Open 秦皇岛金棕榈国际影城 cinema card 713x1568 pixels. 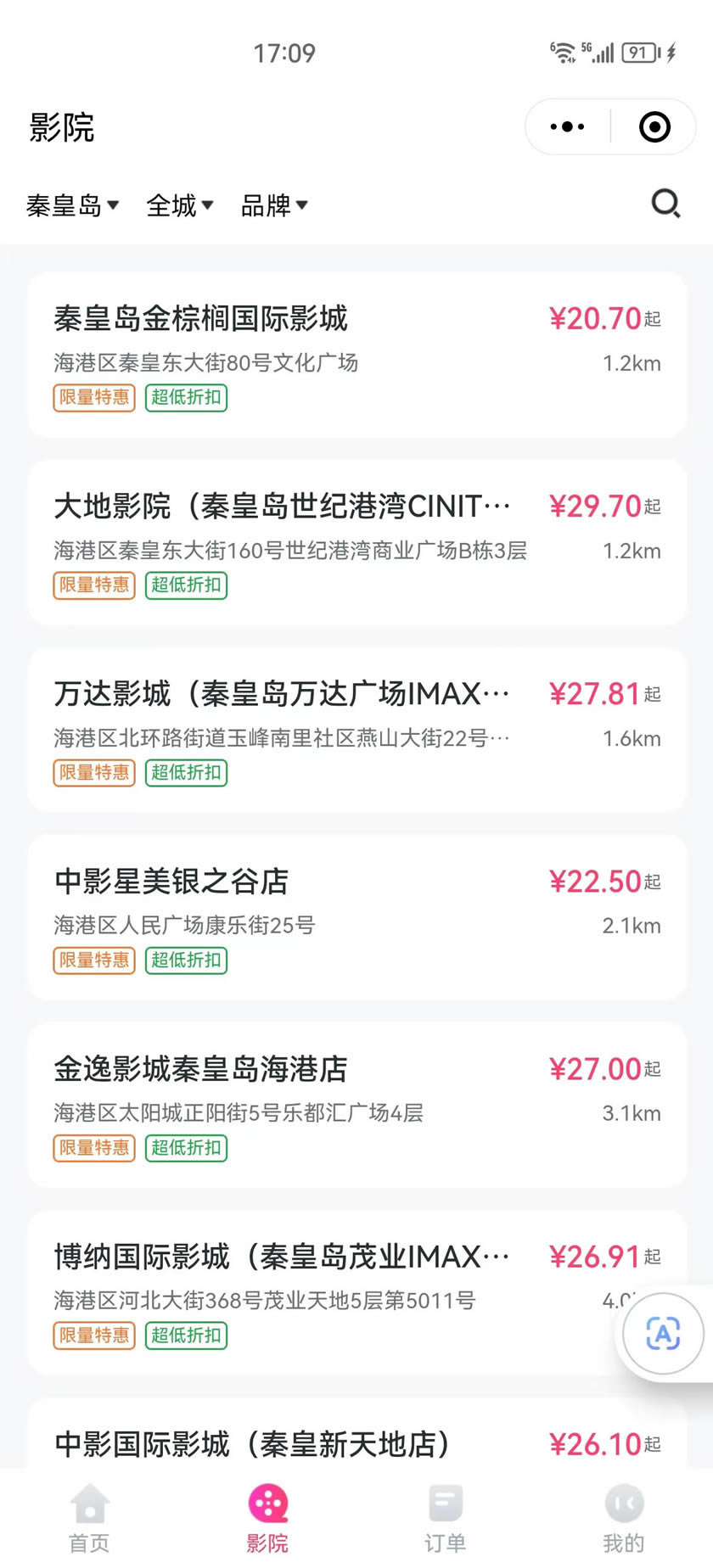click(357, 355)
